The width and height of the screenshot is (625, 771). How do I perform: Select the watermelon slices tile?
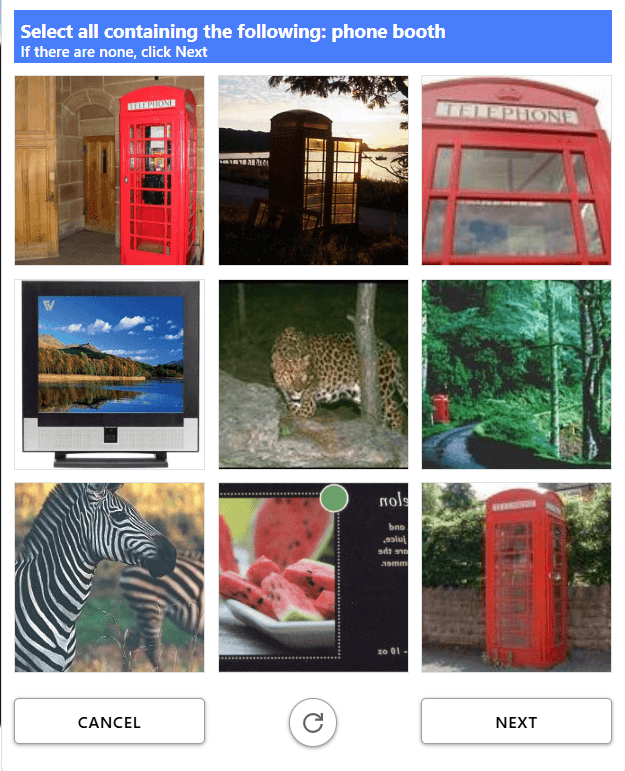[x=313, y=577]
